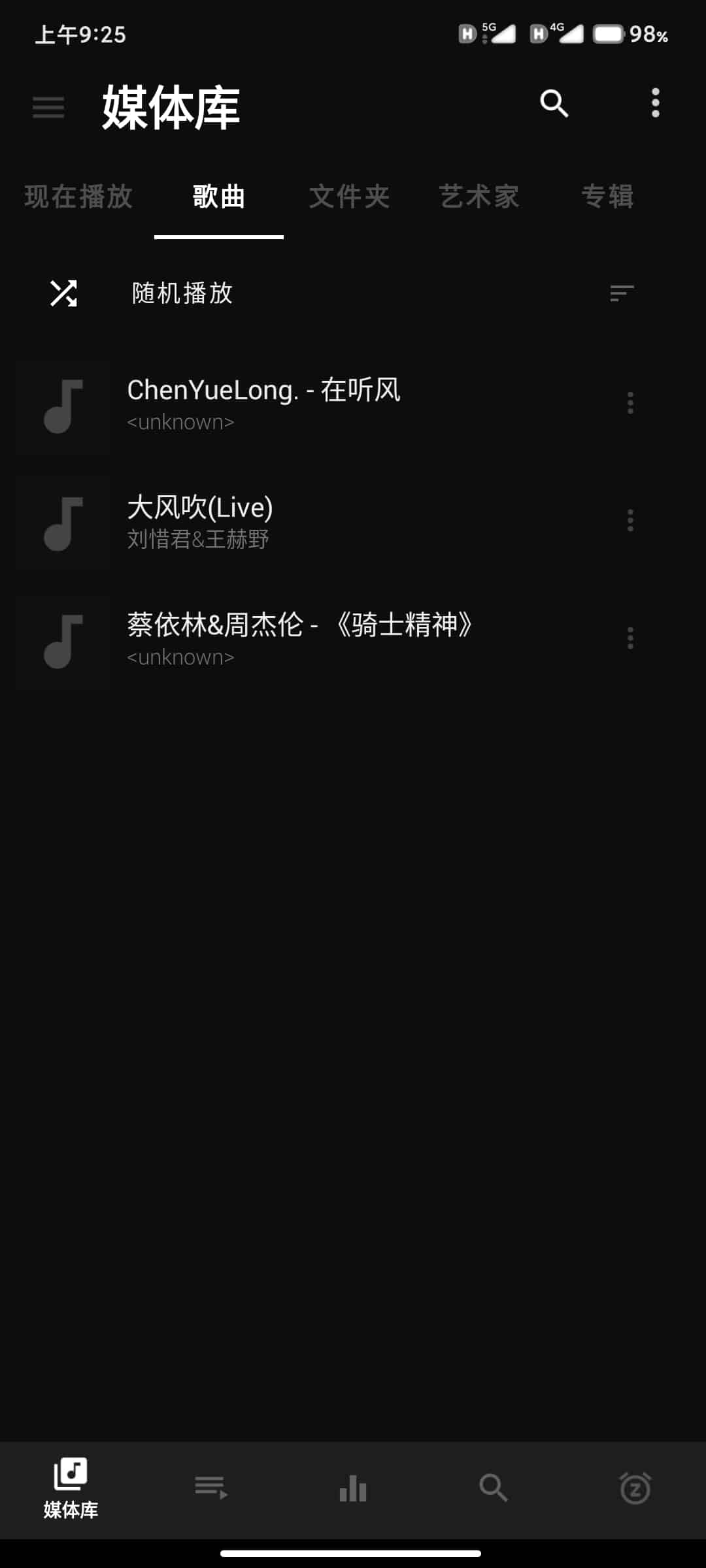Select the 歌曲 tab
706x1568 pixels.
click(219, 197)
